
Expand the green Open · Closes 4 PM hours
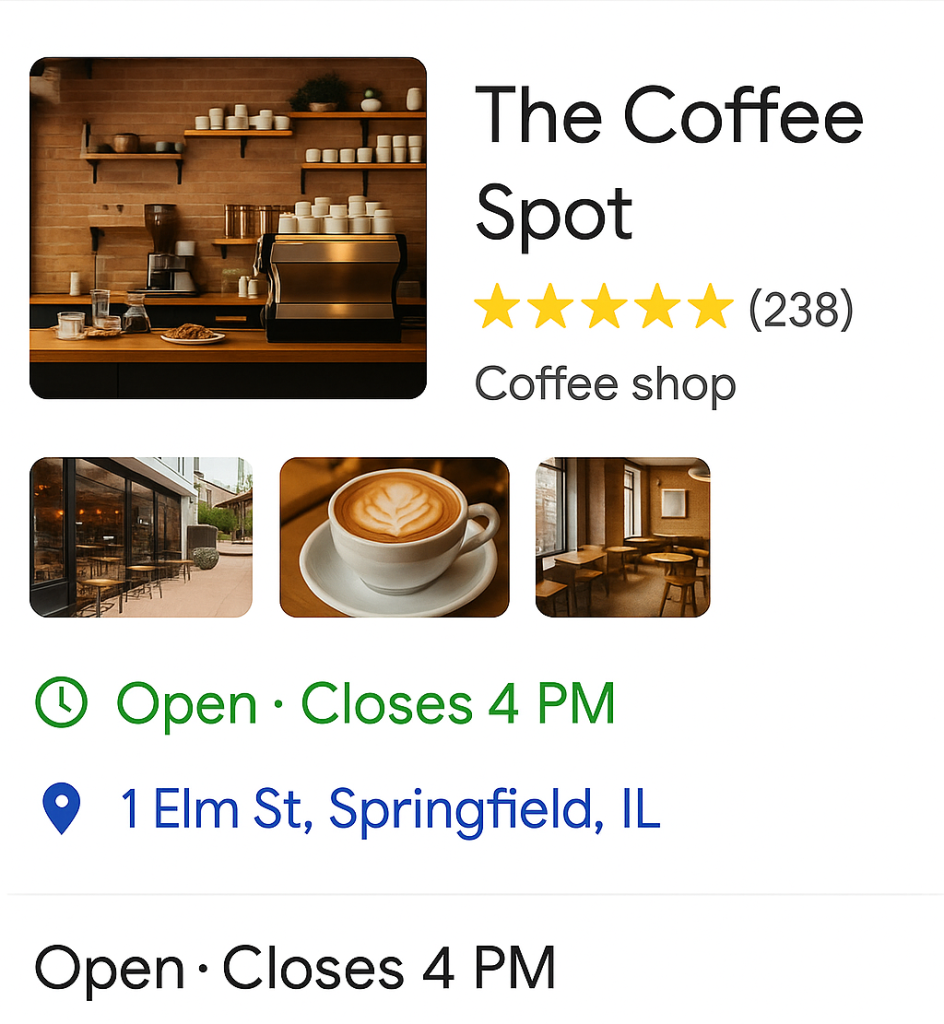365,704
